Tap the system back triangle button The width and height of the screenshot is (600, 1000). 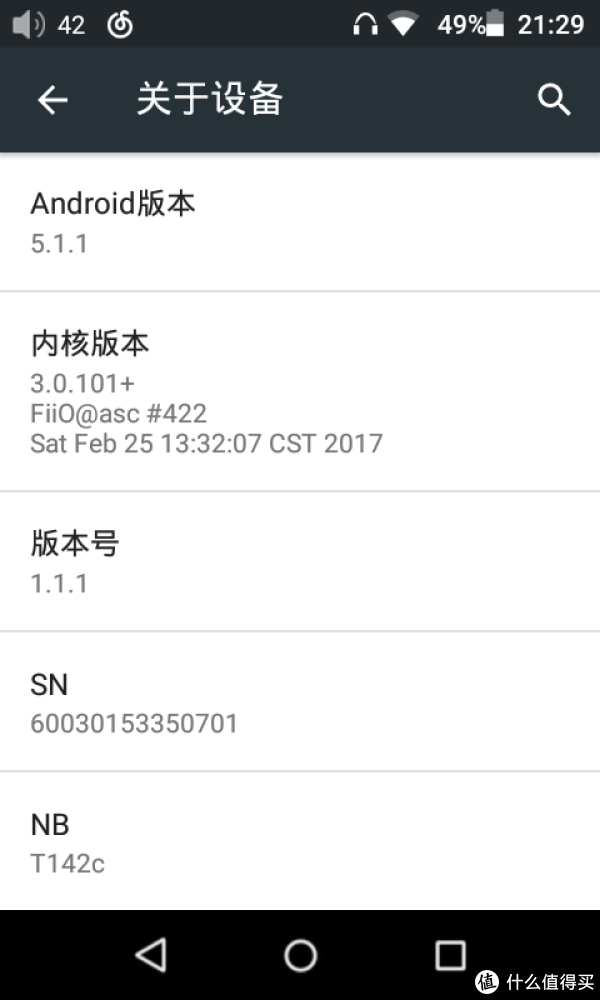pos(150,955)
